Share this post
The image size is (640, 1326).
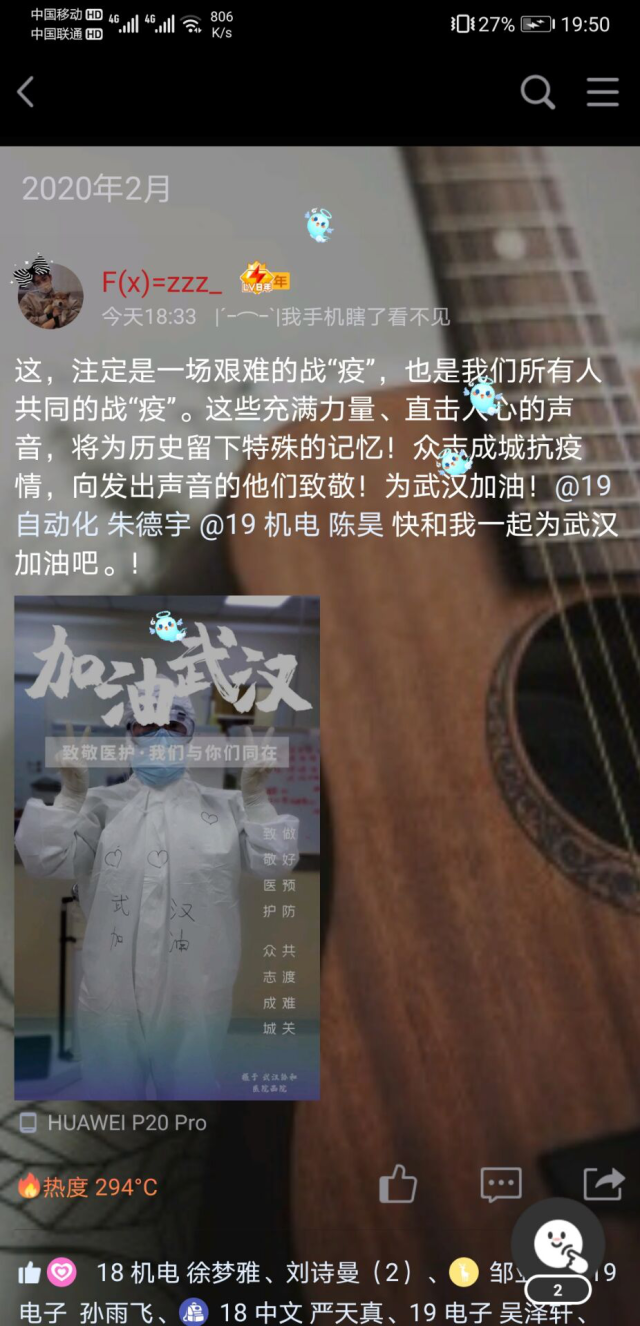pyautogui.click(x=603, y=1185)
